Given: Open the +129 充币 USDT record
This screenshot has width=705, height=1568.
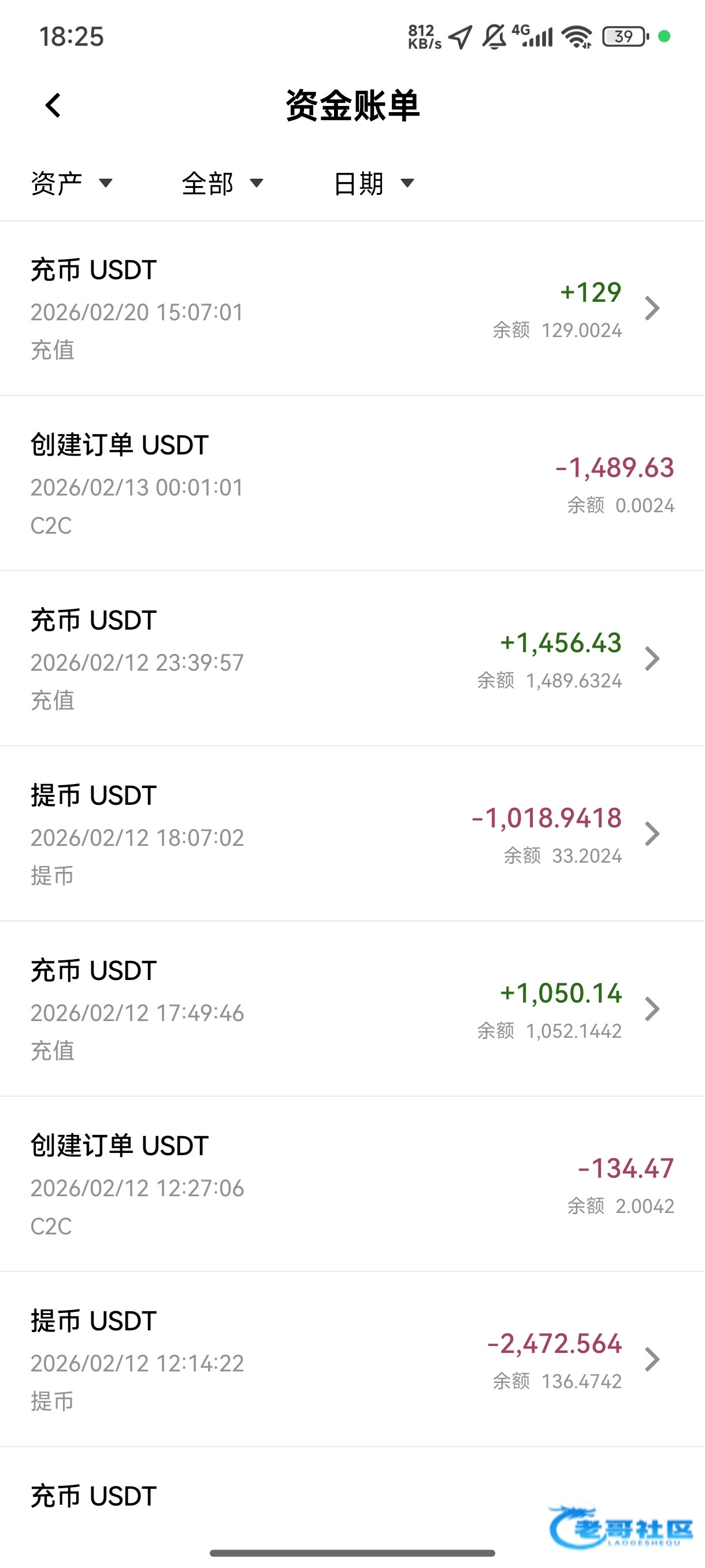Looking at the screenshot, I should coord(352,309).
